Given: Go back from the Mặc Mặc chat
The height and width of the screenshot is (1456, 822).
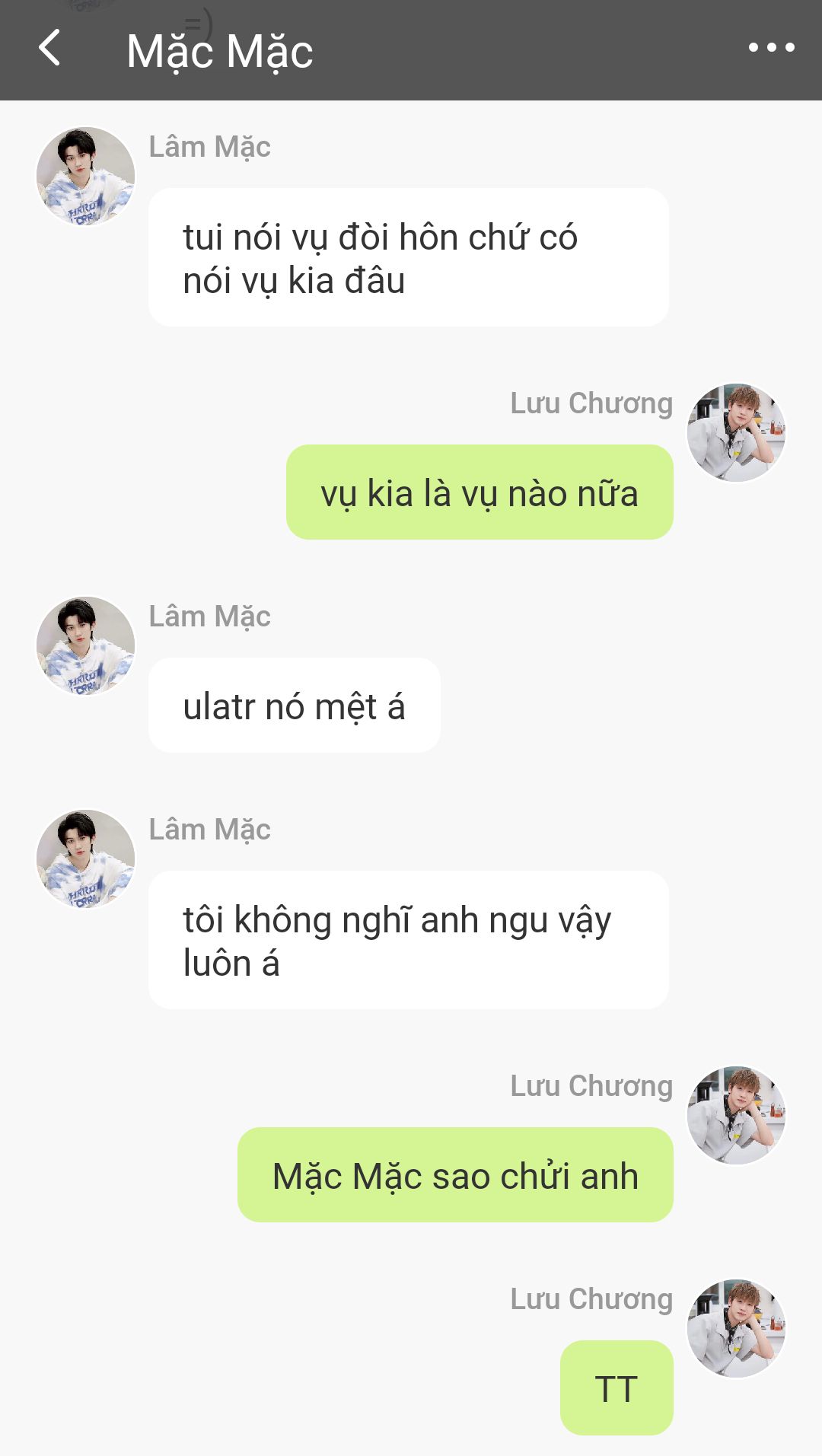Looking at the screenshot, I should tap(49, 48).
